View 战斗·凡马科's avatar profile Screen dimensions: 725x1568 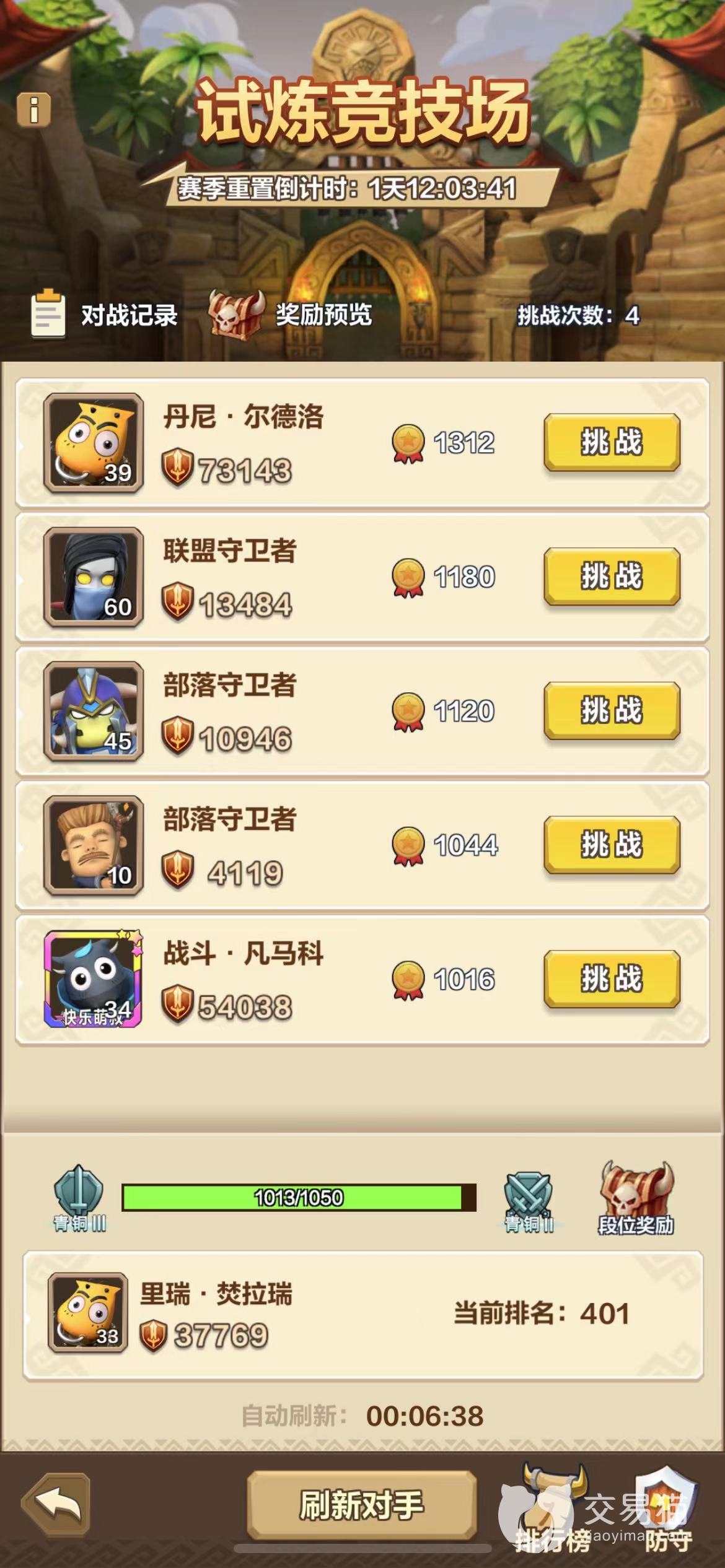pyautogui.click(x=94, y=979)
